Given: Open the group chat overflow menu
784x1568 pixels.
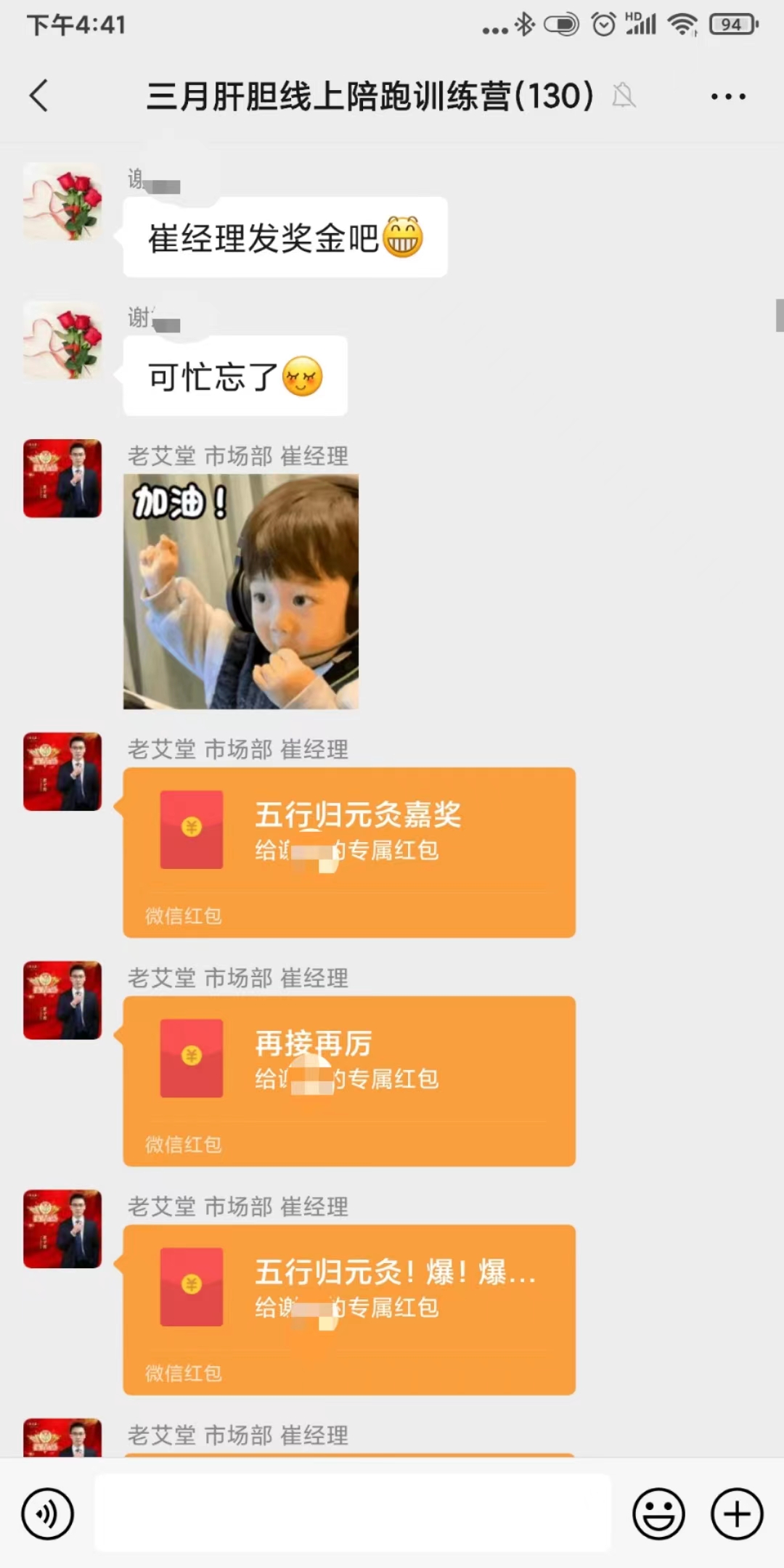Looking at the screenshot, I should click(x=728, y=97).
